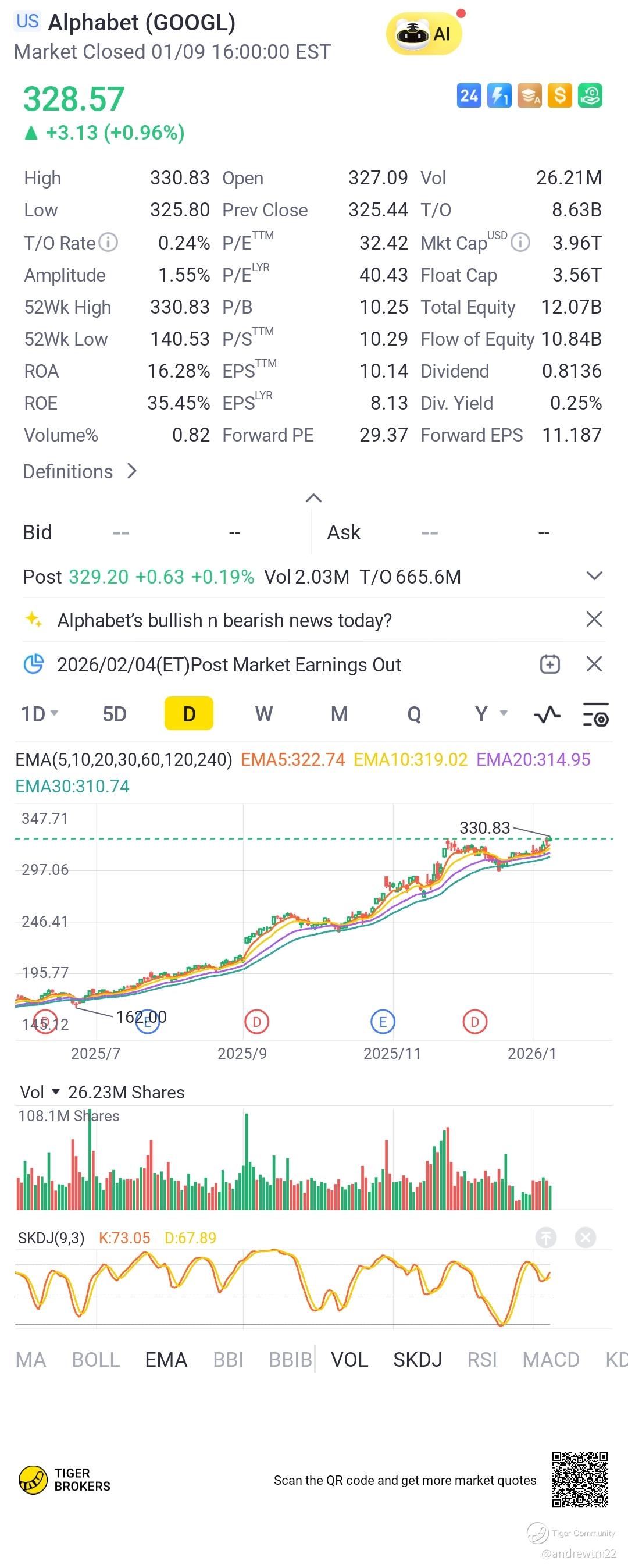The image size is (628, 1568).
Task: Switch chart to weekly W view
Action: pos(263,714)
